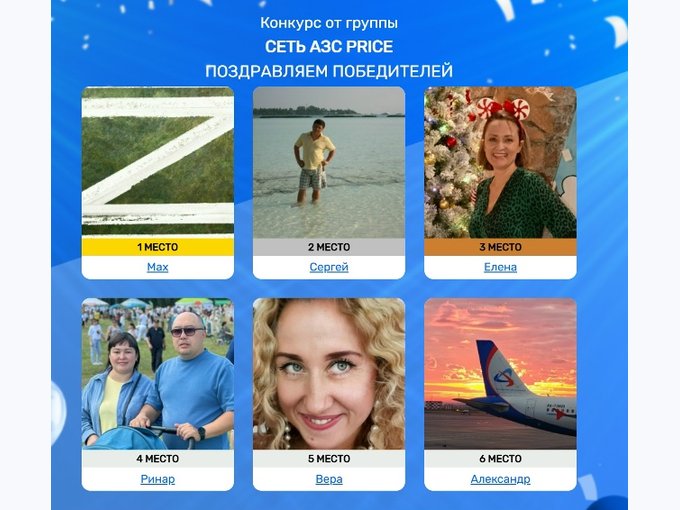Open Александр's profile link
Image resolution: width=680 pixels, height=510 pixels.
pyautogui.click(x=500, y=479)
